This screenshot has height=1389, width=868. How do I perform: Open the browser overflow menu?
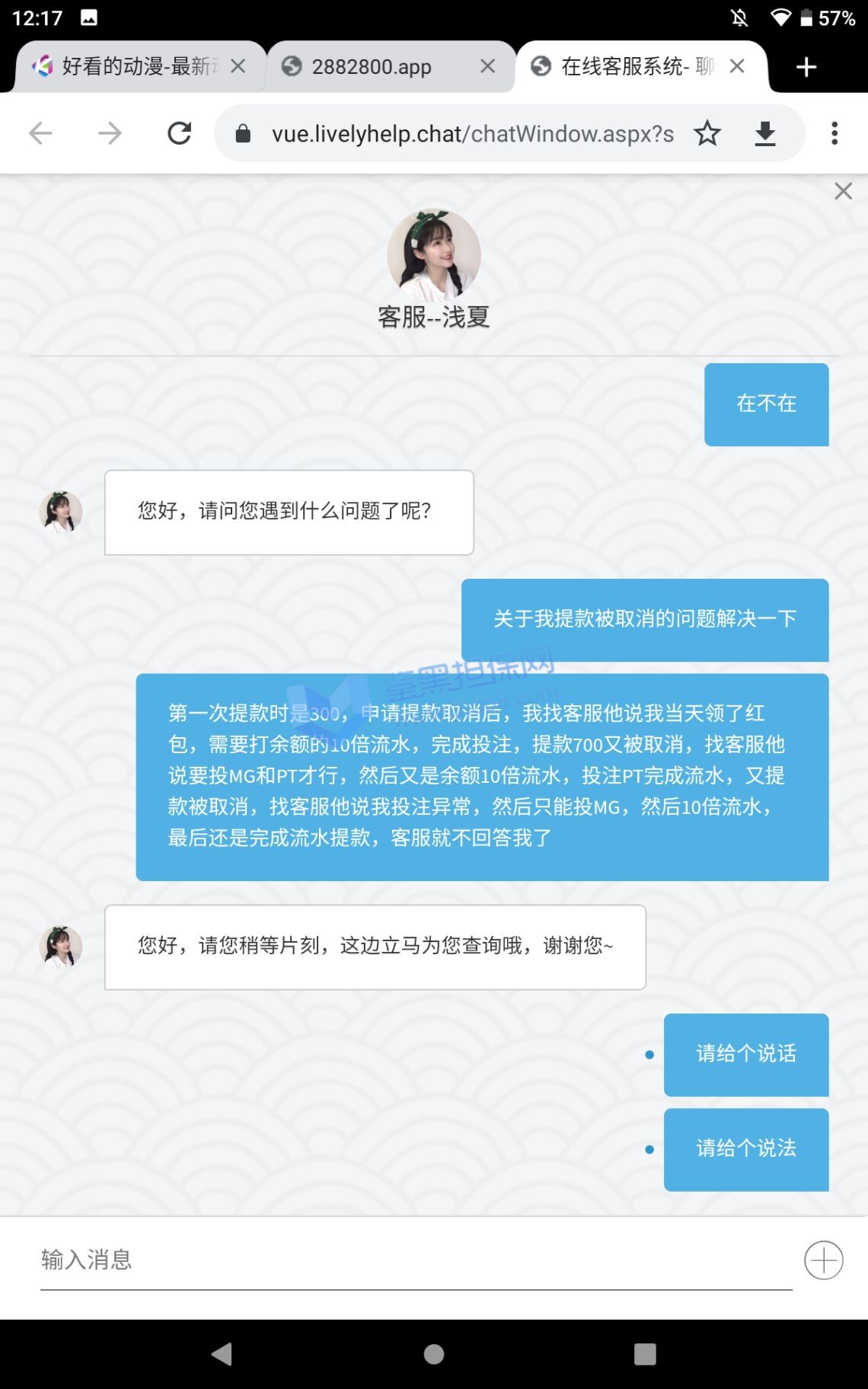point(834,134)
